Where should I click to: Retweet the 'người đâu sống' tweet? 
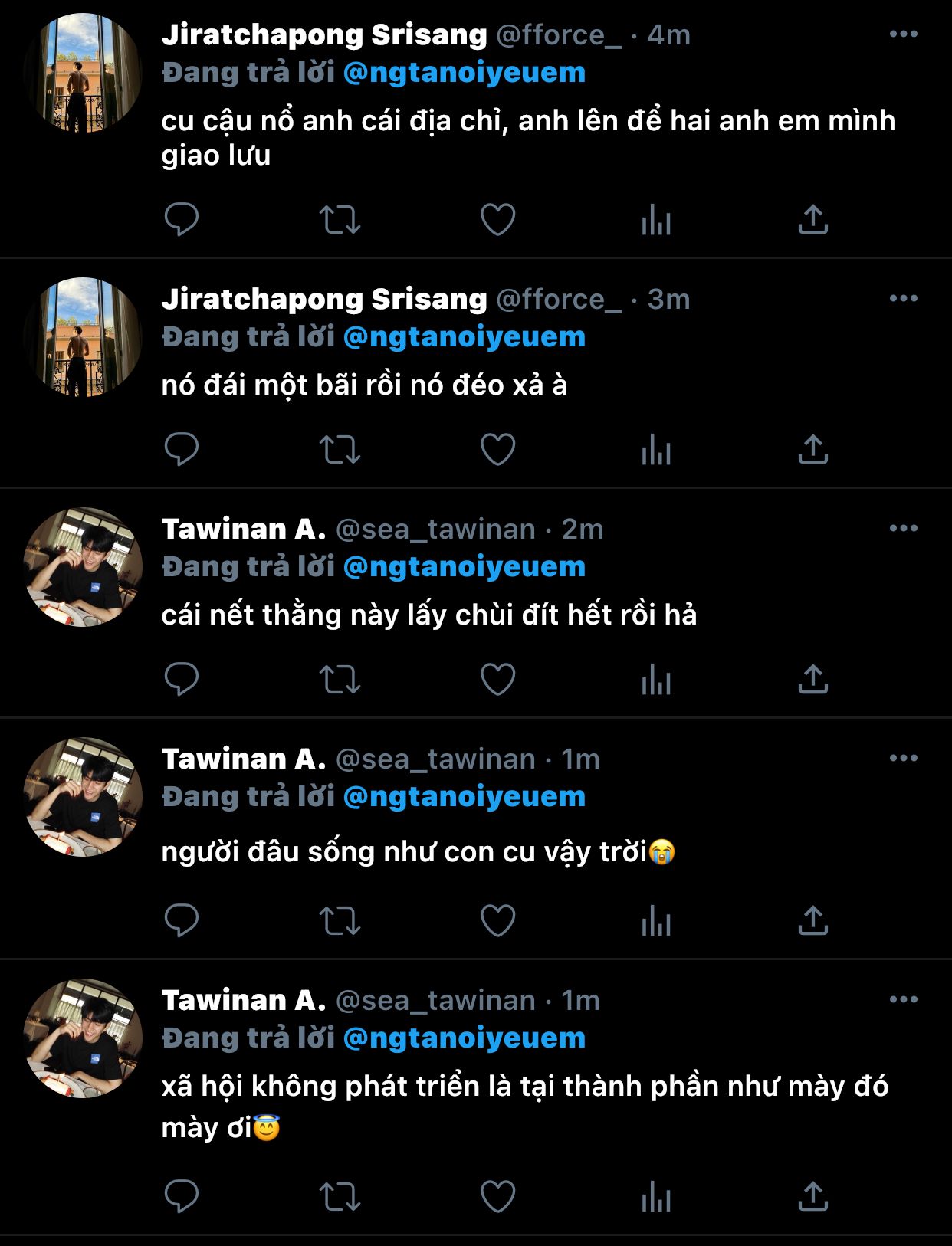pos(340,920)
